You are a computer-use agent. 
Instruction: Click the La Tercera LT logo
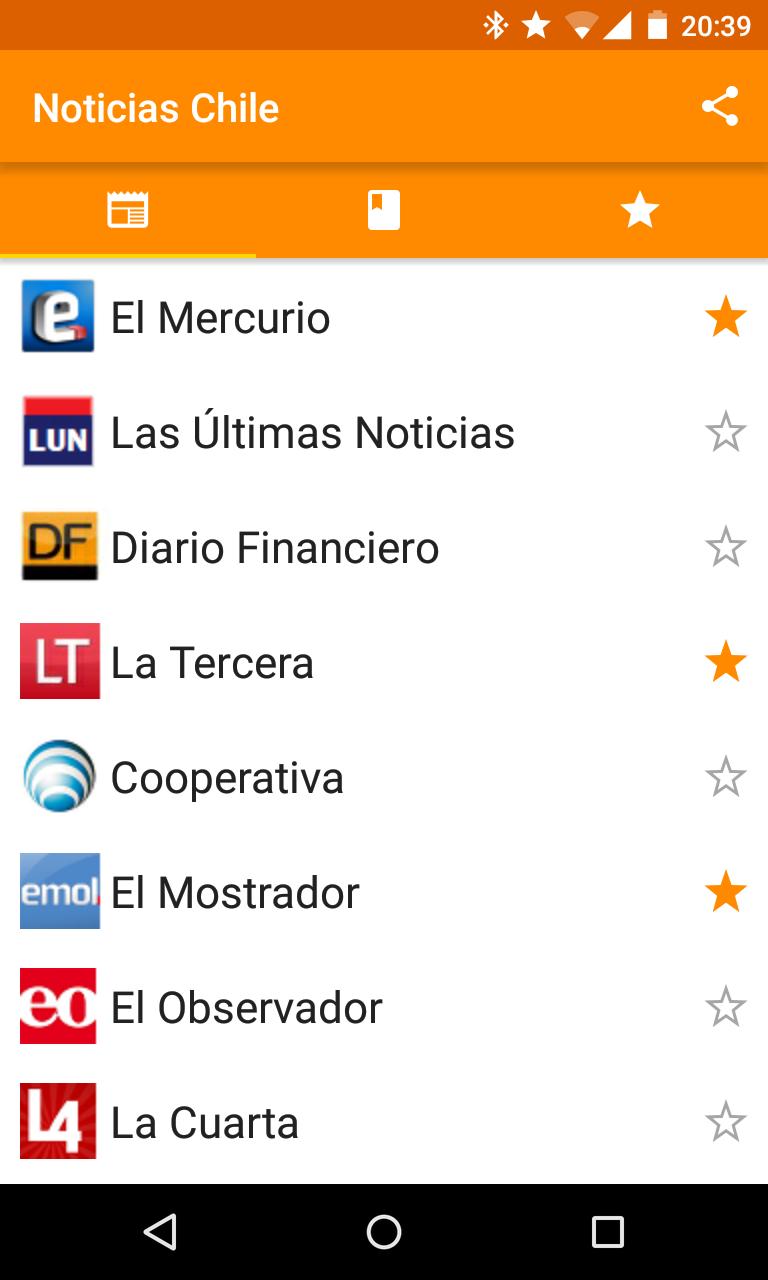[x=57, y=661]
